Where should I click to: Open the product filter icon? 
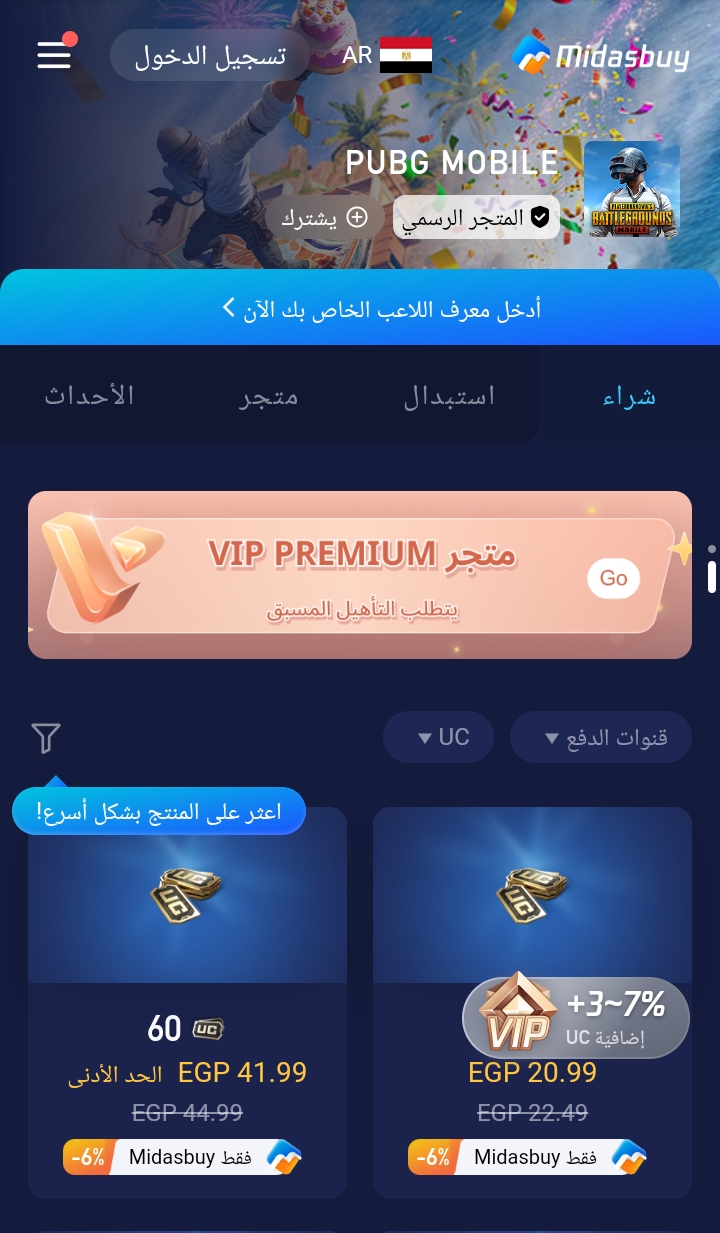coord(46,738)
